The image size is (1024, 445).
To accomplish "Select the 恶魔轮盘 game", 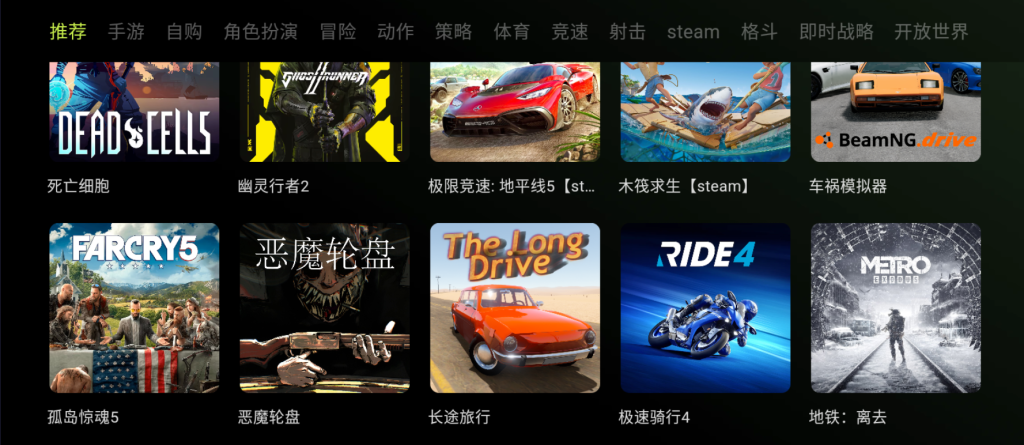I will (x=324, y=307).
